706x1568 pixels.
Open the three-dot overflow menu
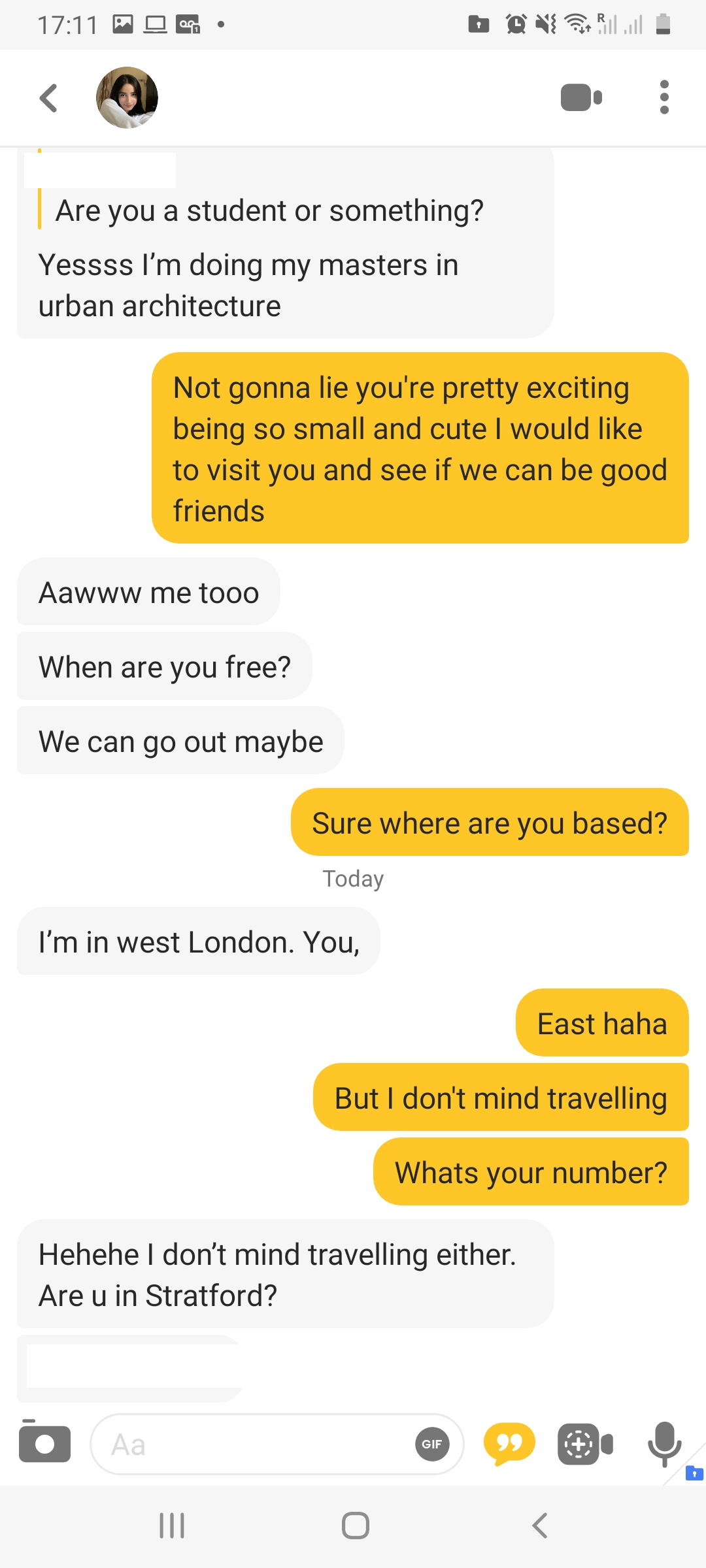[x=664, y=97]
